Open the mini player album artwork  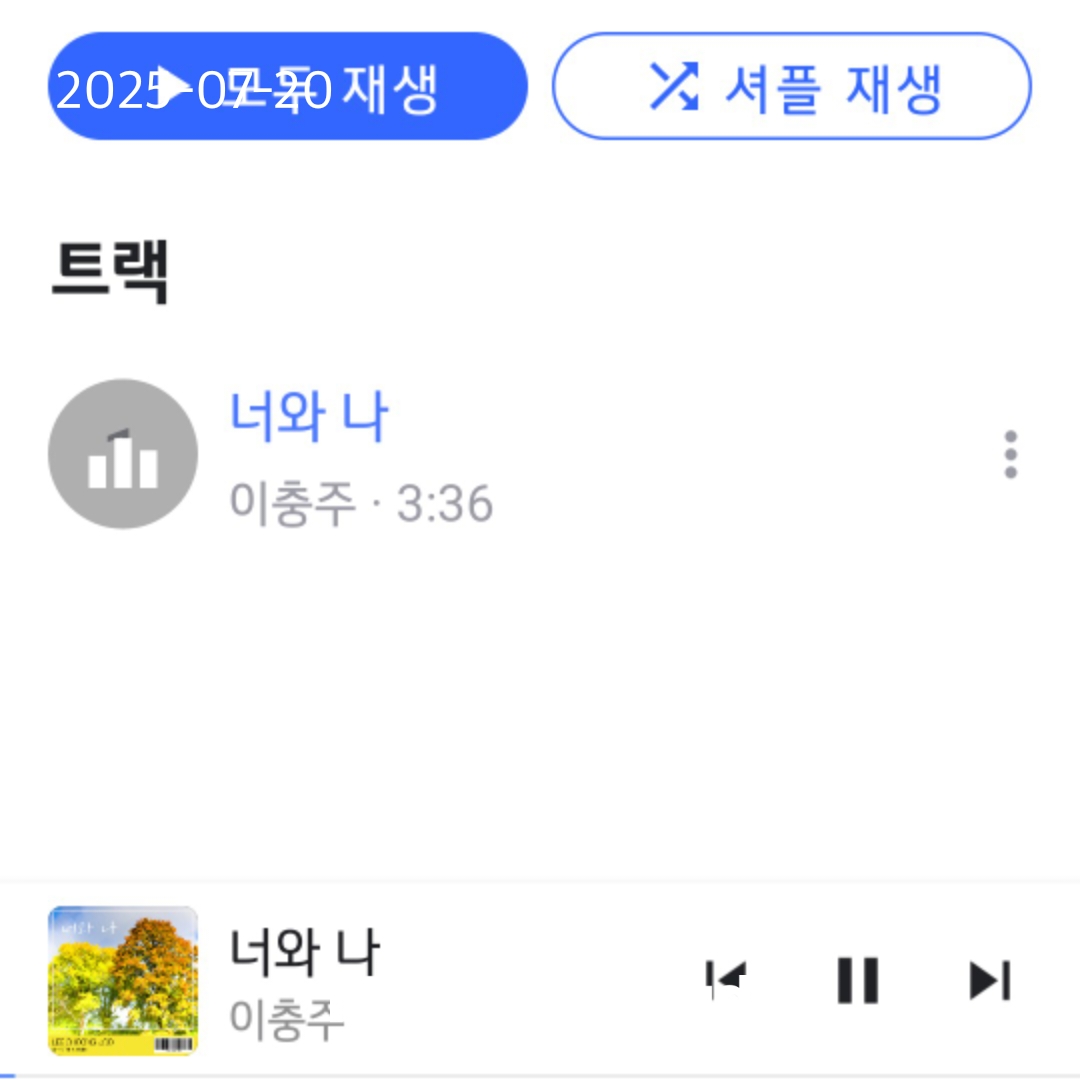click(x=122, y=979)
